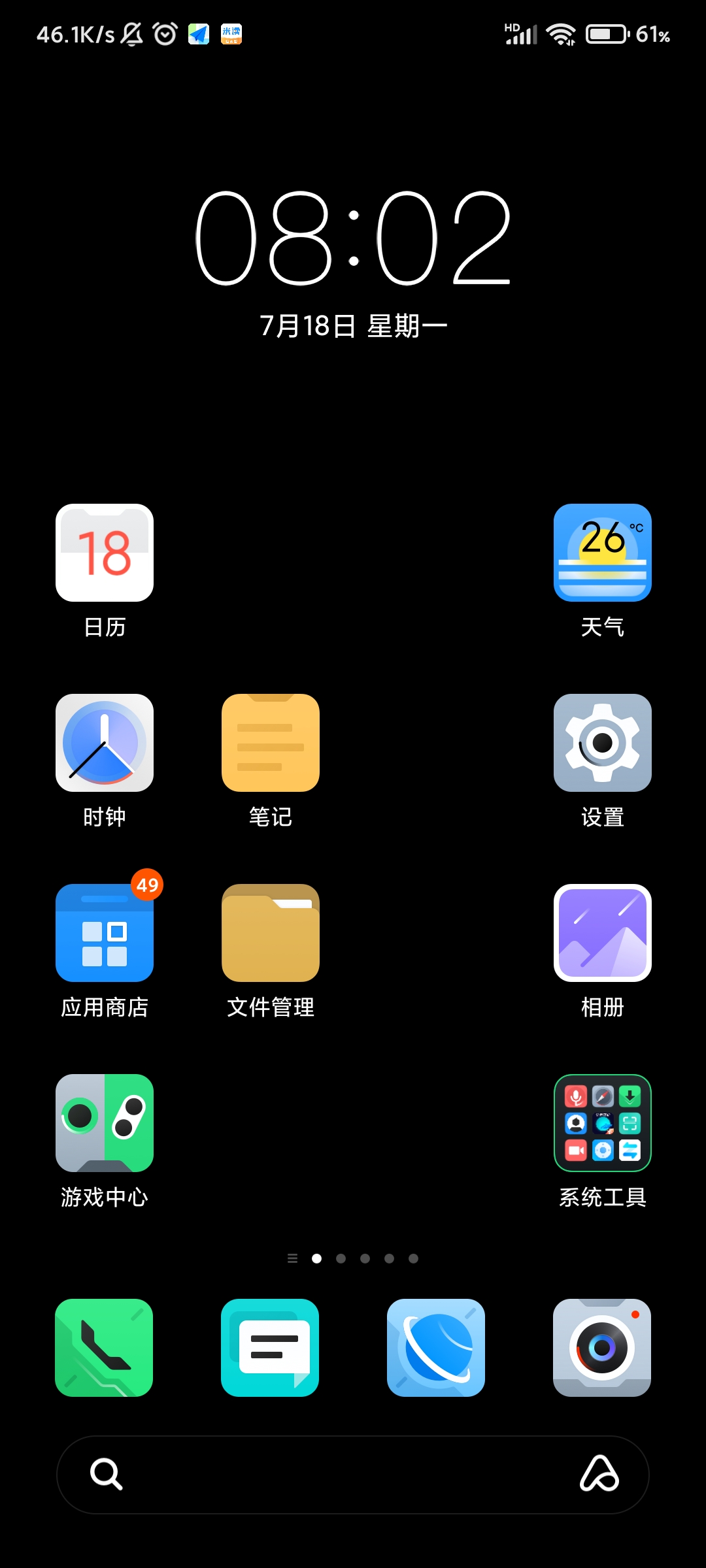The image size is (706, 1568).
Task: Open 文件管理 file manager
Action: pos(270,933)
